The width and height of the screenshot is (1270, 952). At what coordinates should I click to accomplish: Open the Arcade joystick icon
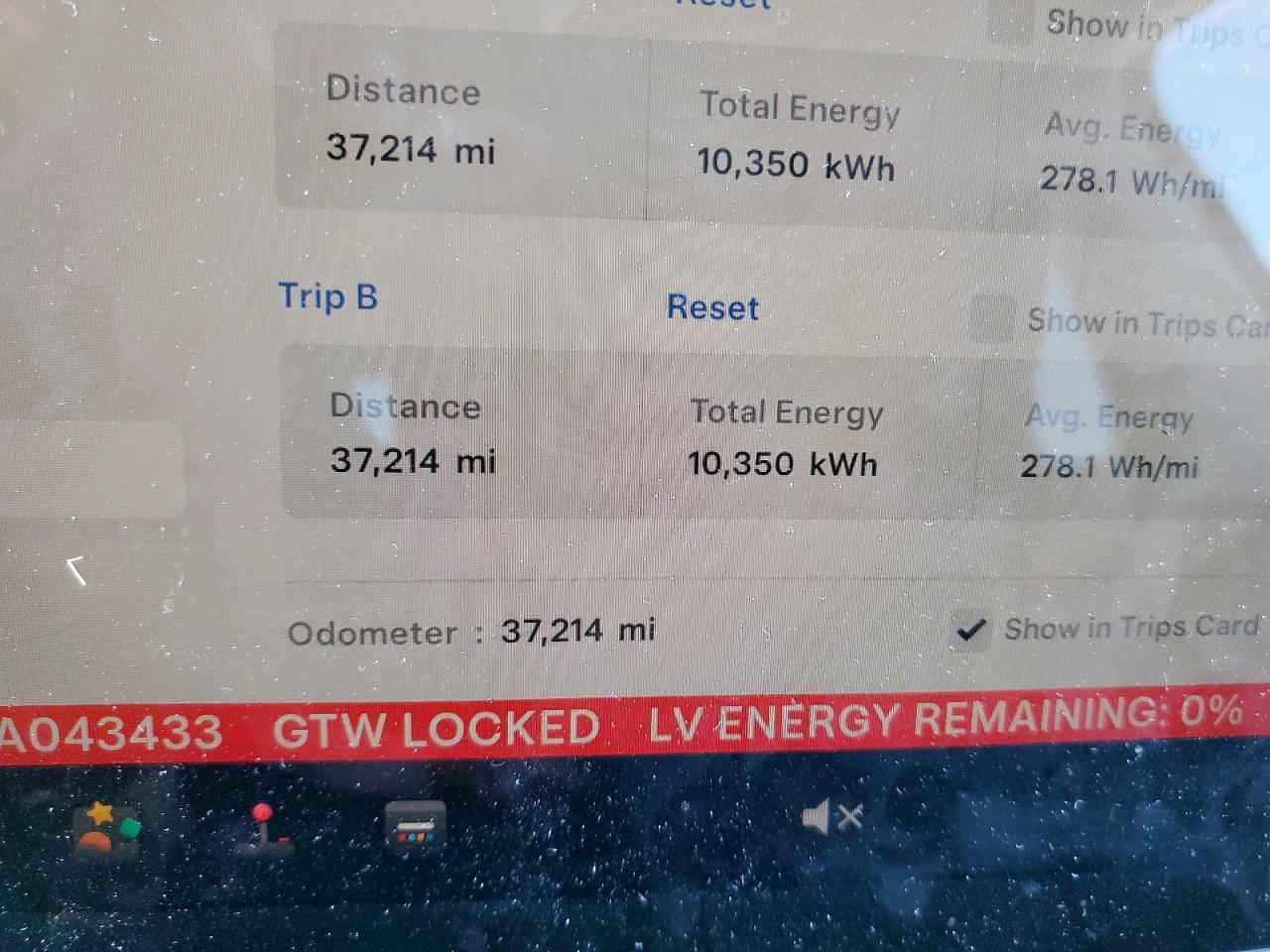(265, 829)
